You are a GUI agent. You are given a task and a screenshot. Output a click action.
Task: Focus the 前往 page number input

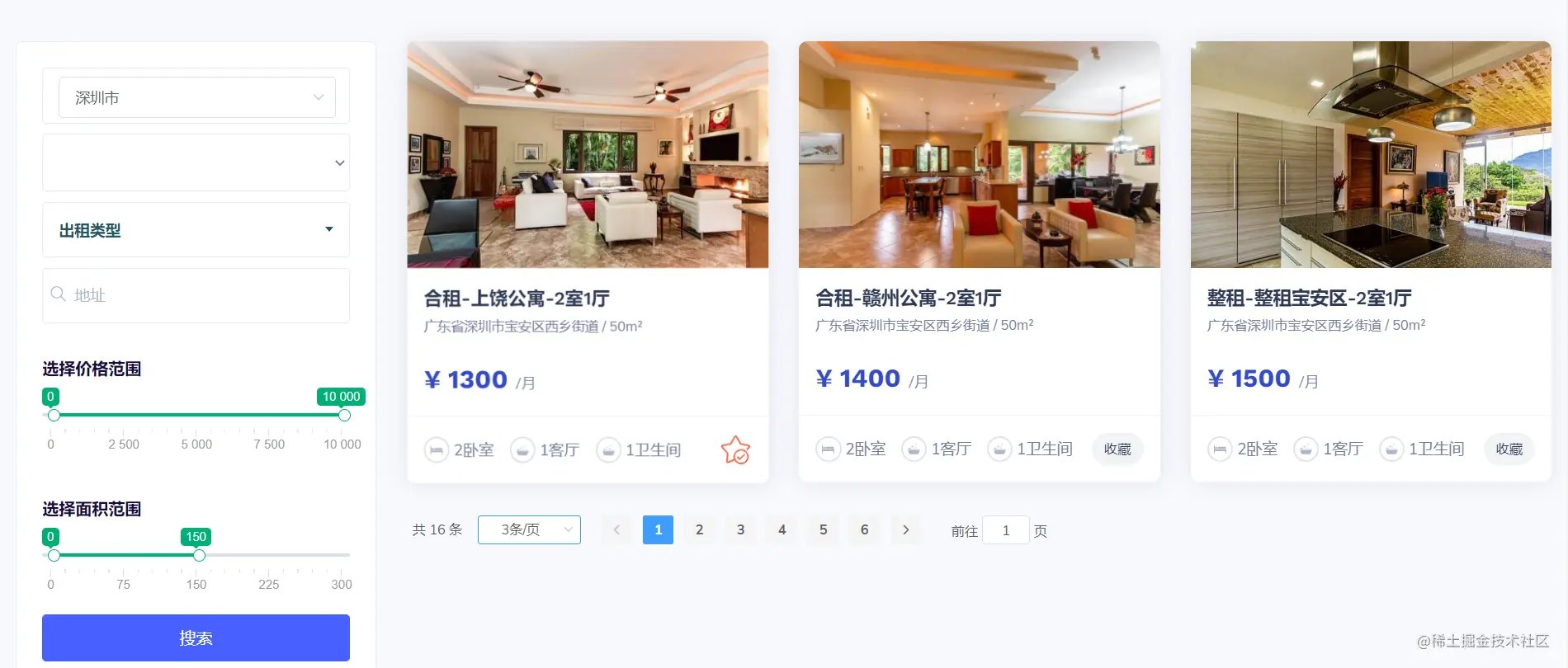tap(1005, 530)
